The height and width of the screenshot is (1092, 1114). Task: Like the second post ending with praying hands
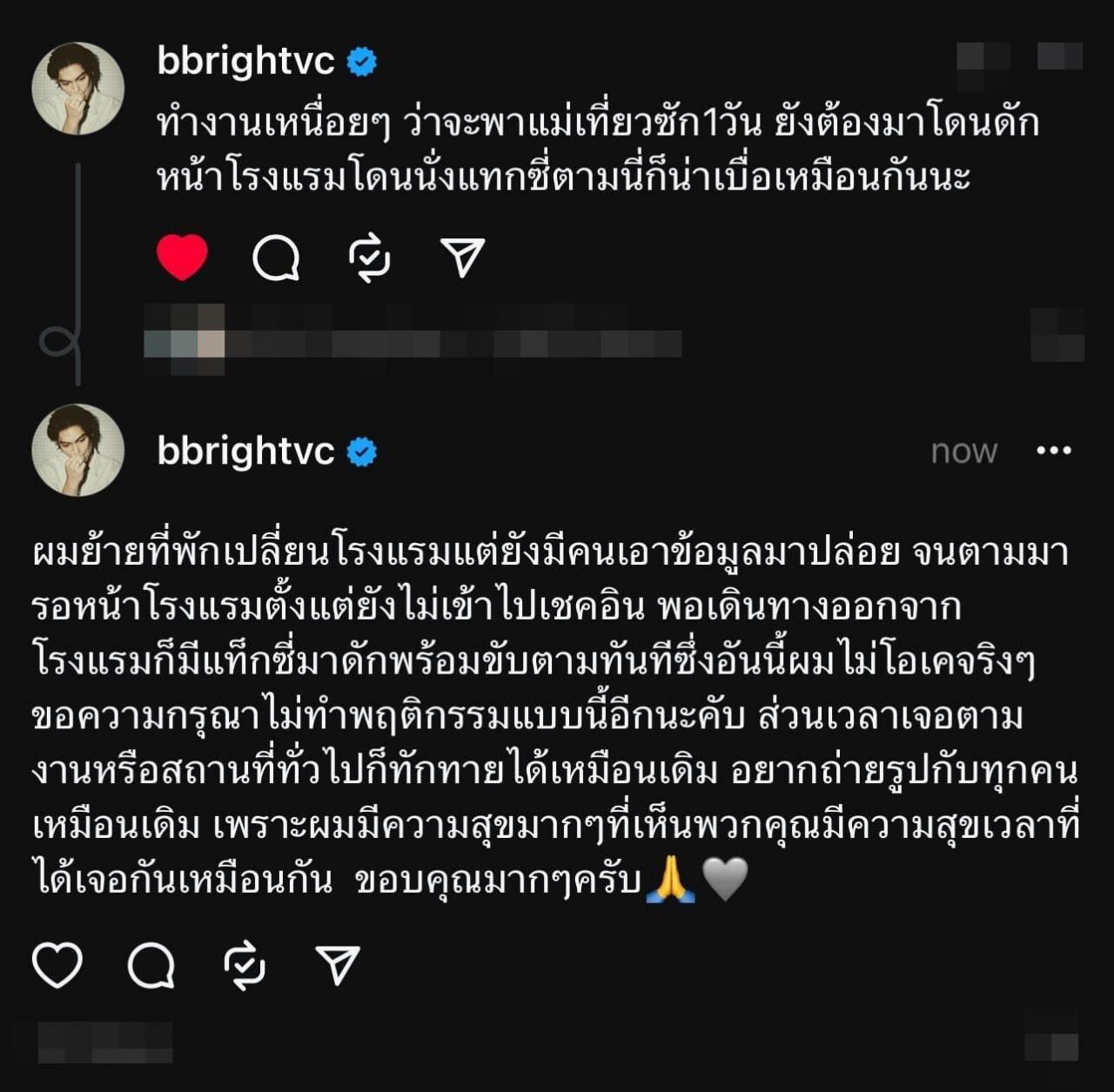point(57,965)
